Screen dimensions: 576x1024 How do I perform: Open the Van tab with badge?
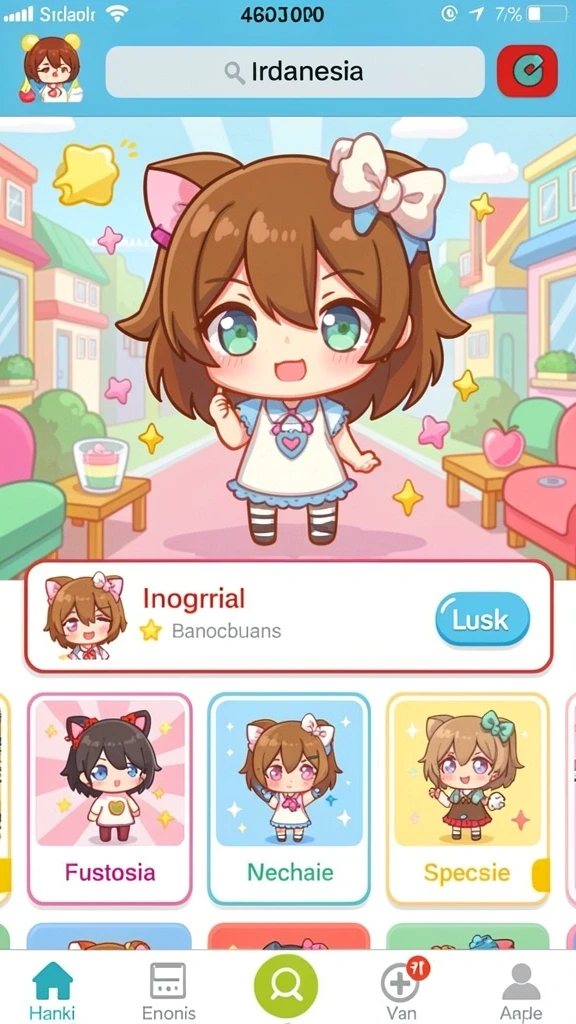pyautogui.click(x=403, y=991)
